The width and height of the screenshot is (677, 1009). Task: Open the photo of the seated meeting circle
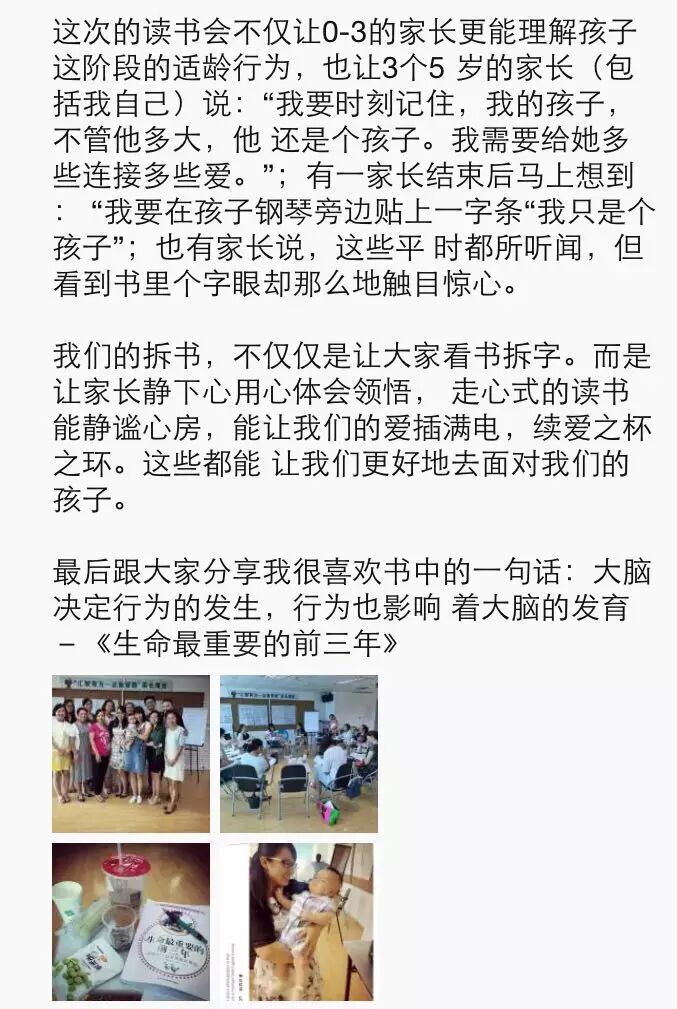[298, 754]
